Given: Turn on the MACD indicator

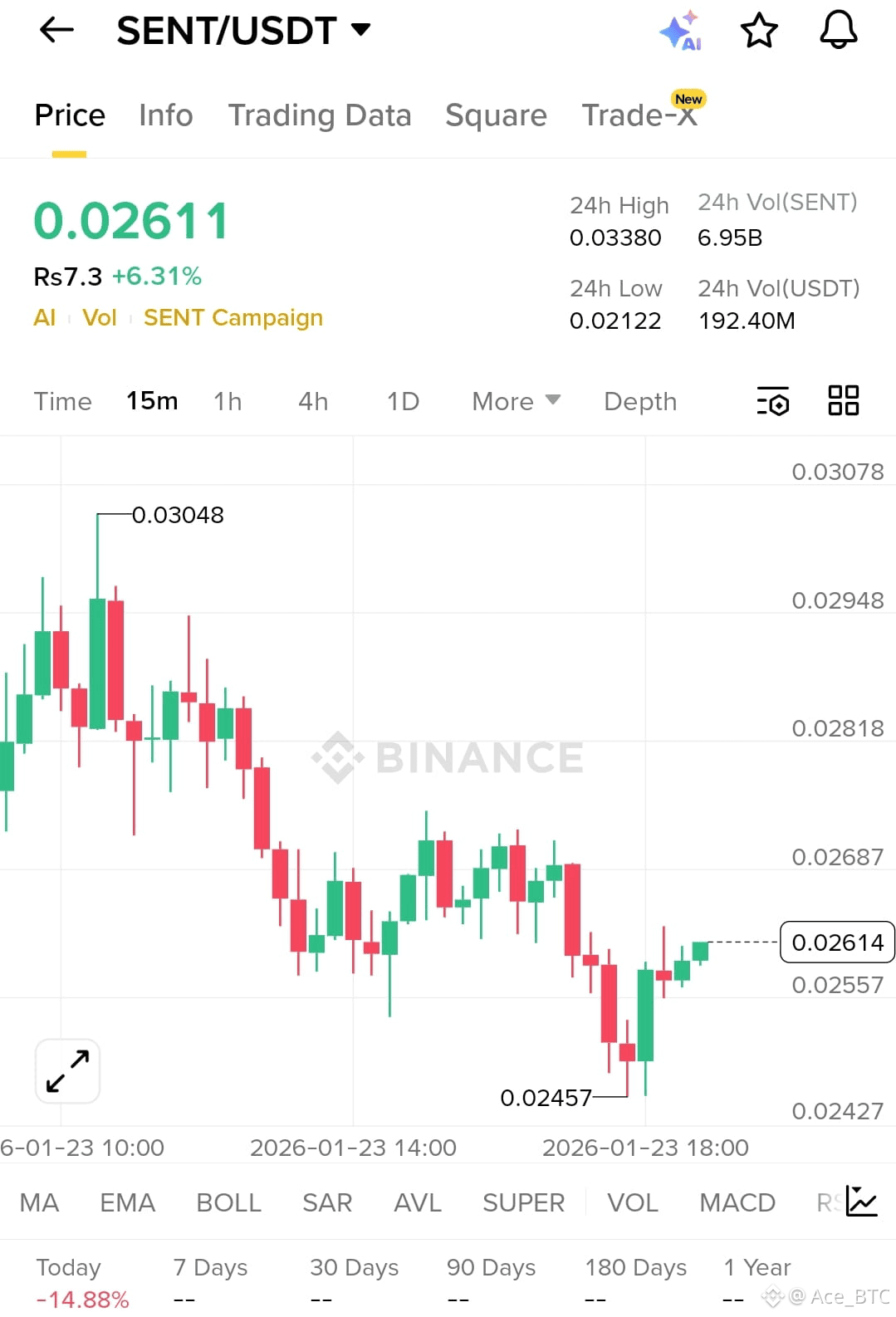Looking at the screenshot, I should [737, 1202].
